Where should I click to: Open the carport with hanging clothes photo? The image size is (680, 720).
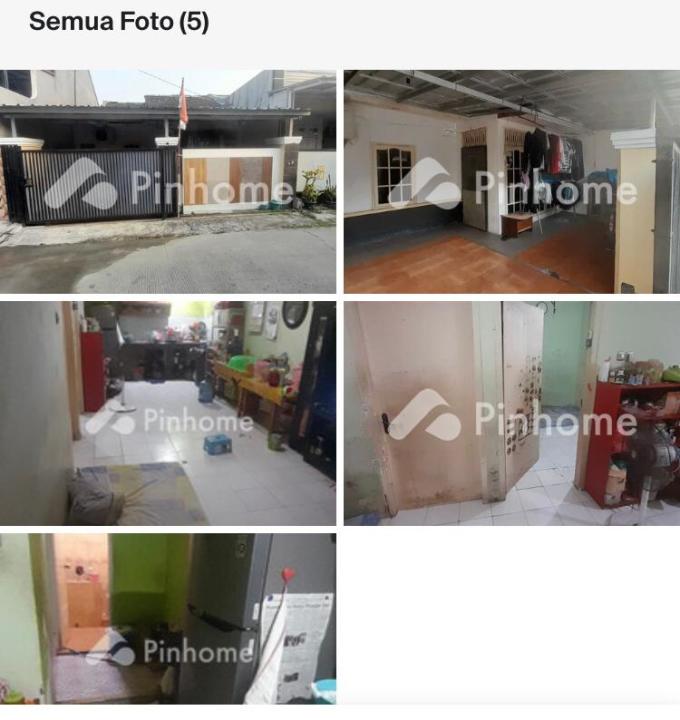(511, 181)
